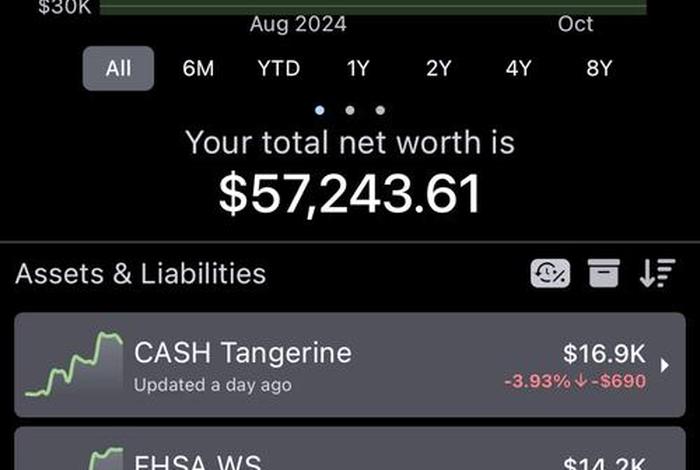The image size is (700, 470).
Task: Show the 4Y time range
Action: point(517,69)
